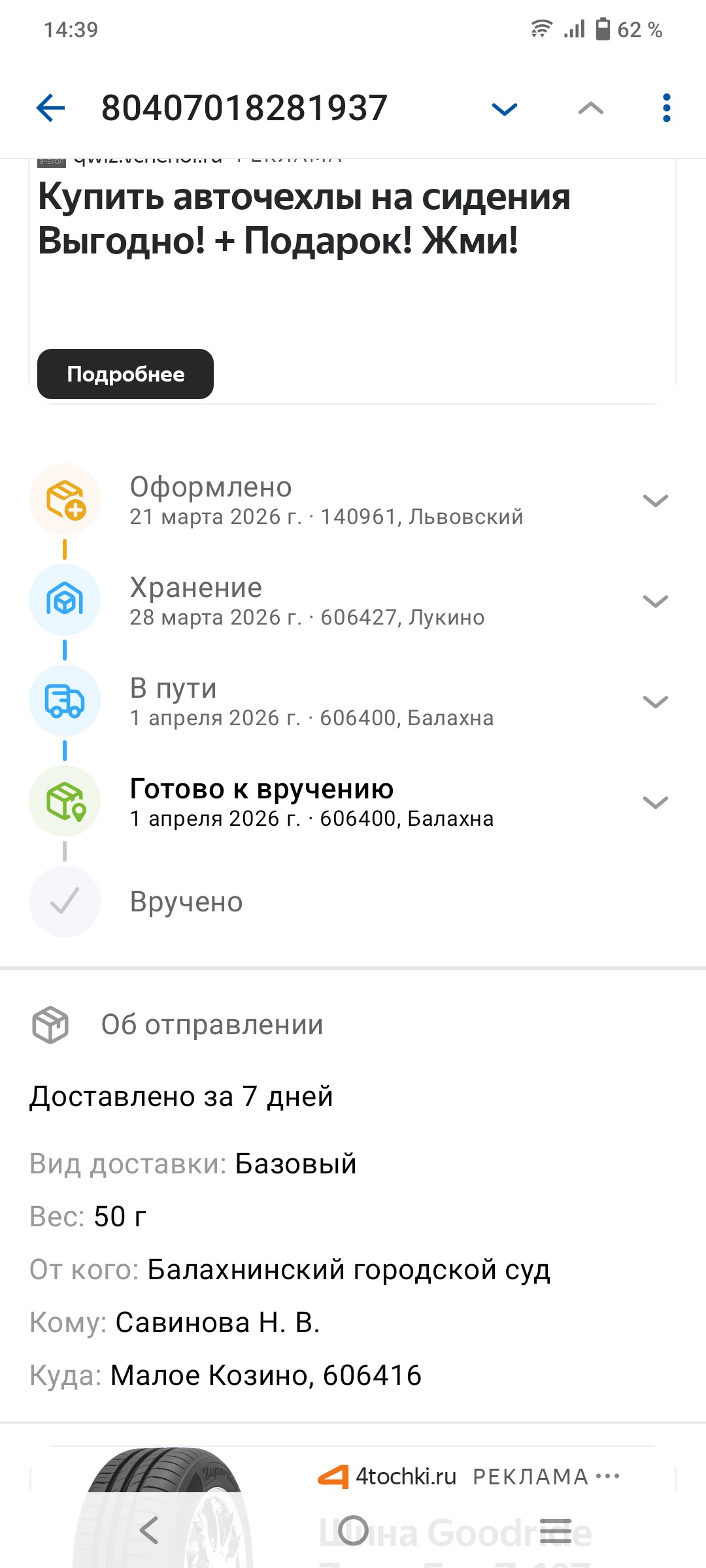
Task: Jump to next item with down chevron
Action: coord(504,108)
